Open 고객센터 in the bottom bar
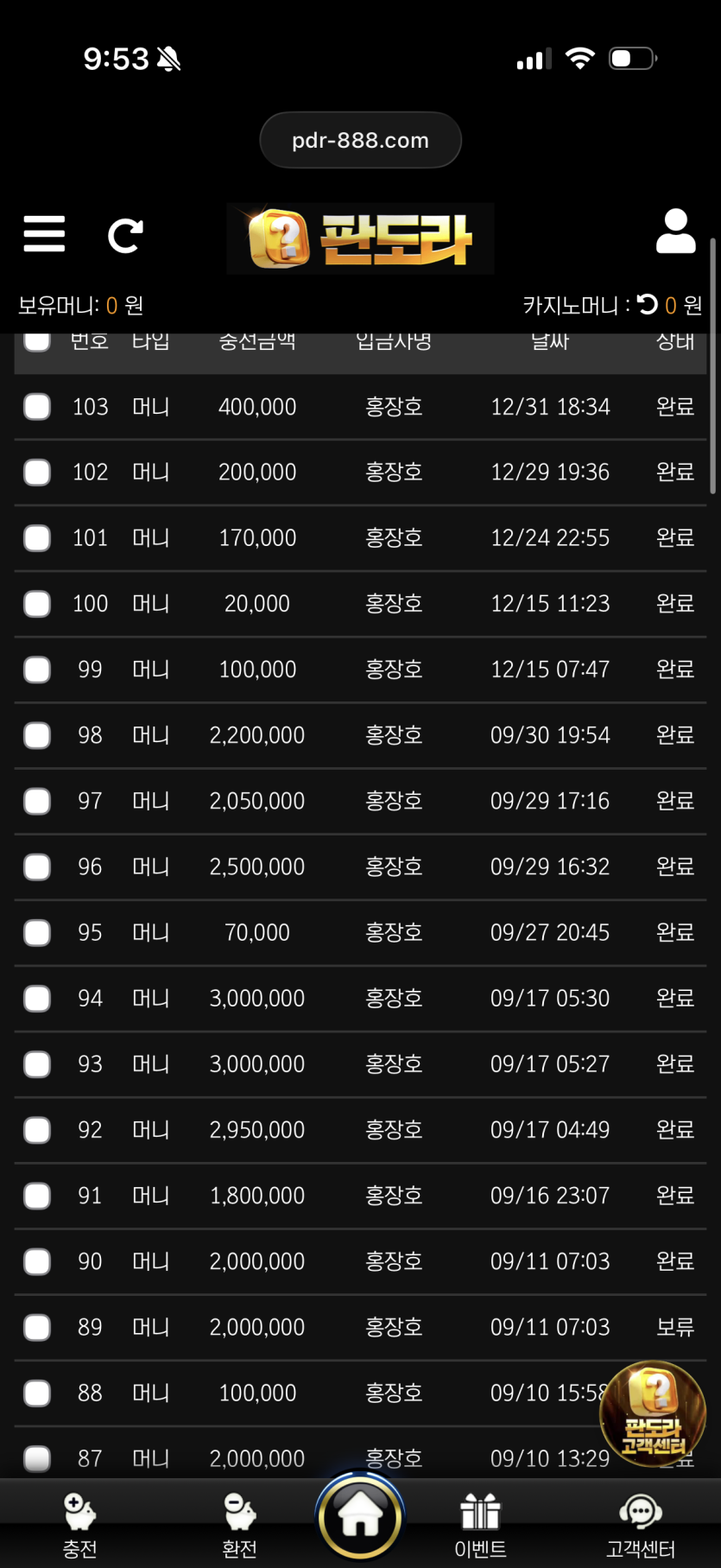The width and height of the screenshot is (721, 1568). [640, 1527]
